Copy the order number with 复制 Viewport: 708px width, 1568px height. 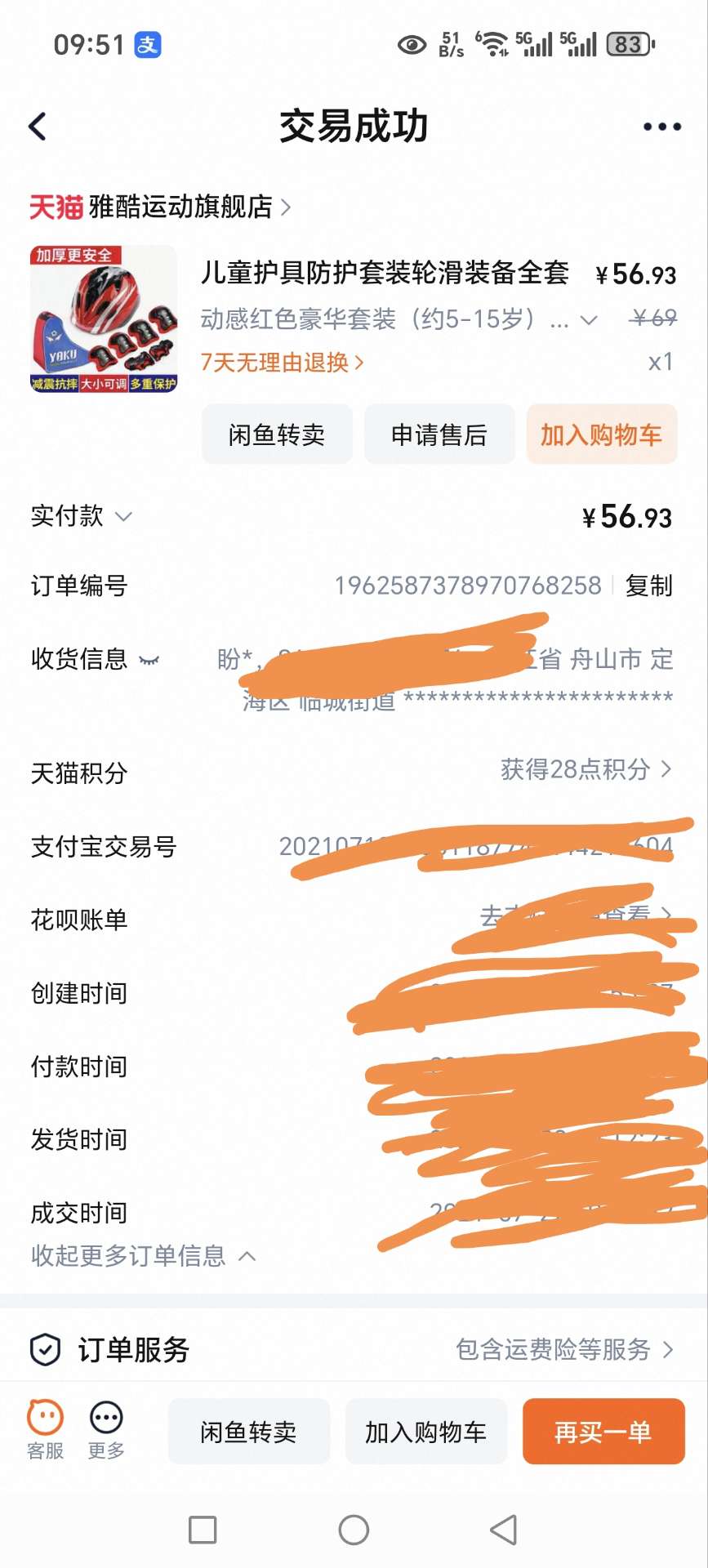click(648, 586)
